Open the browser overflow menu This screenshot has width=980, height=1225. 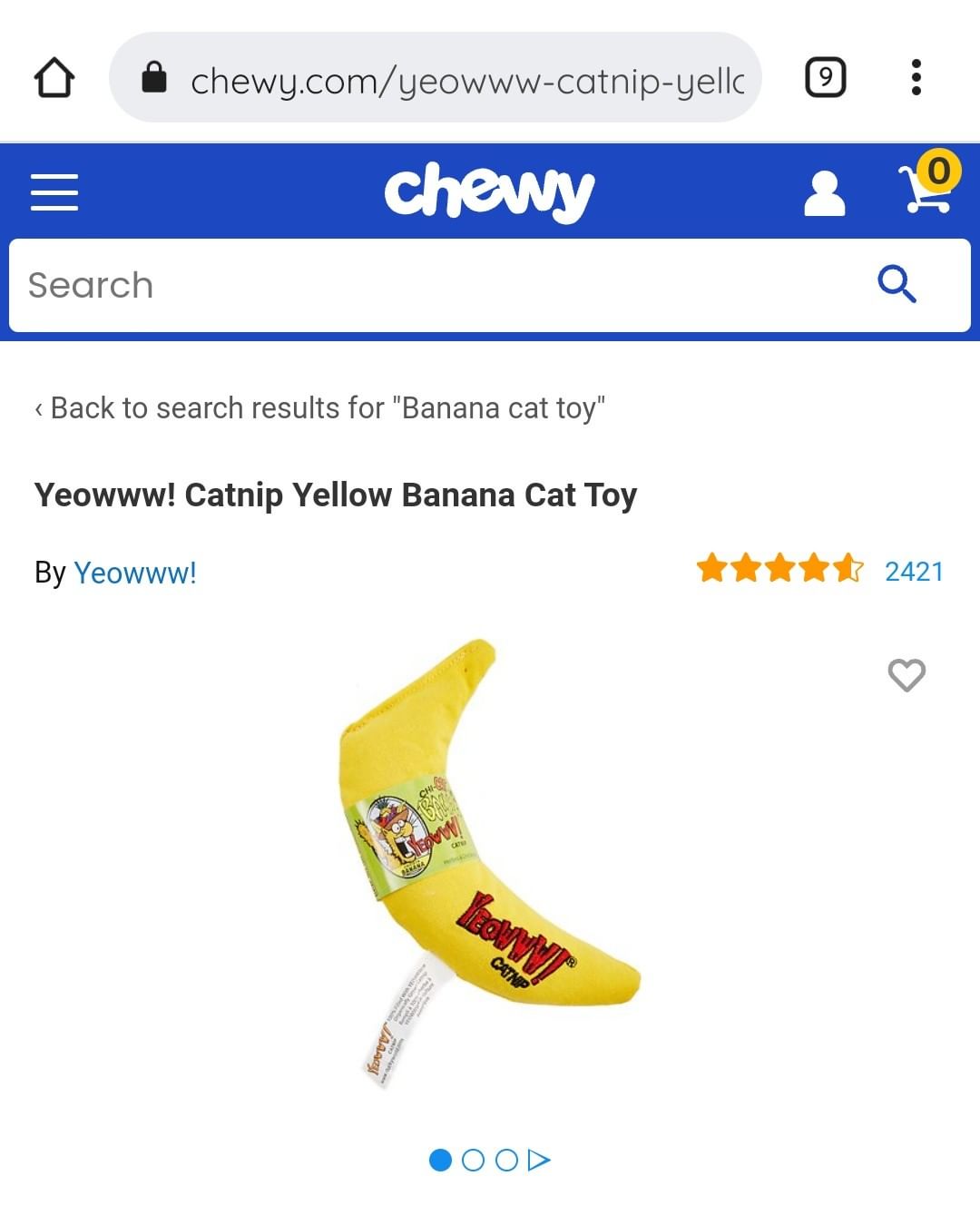(x=916, y=78)
